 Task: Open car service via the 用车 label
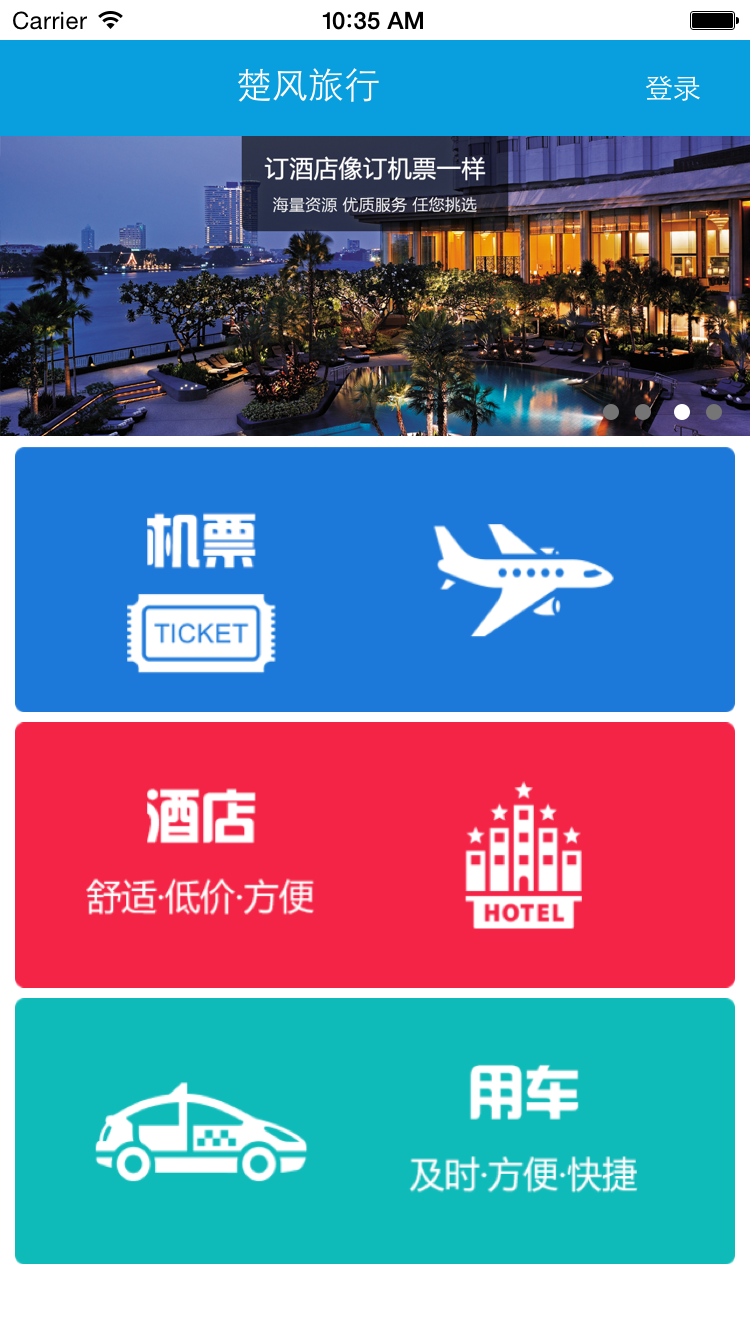524,1092
